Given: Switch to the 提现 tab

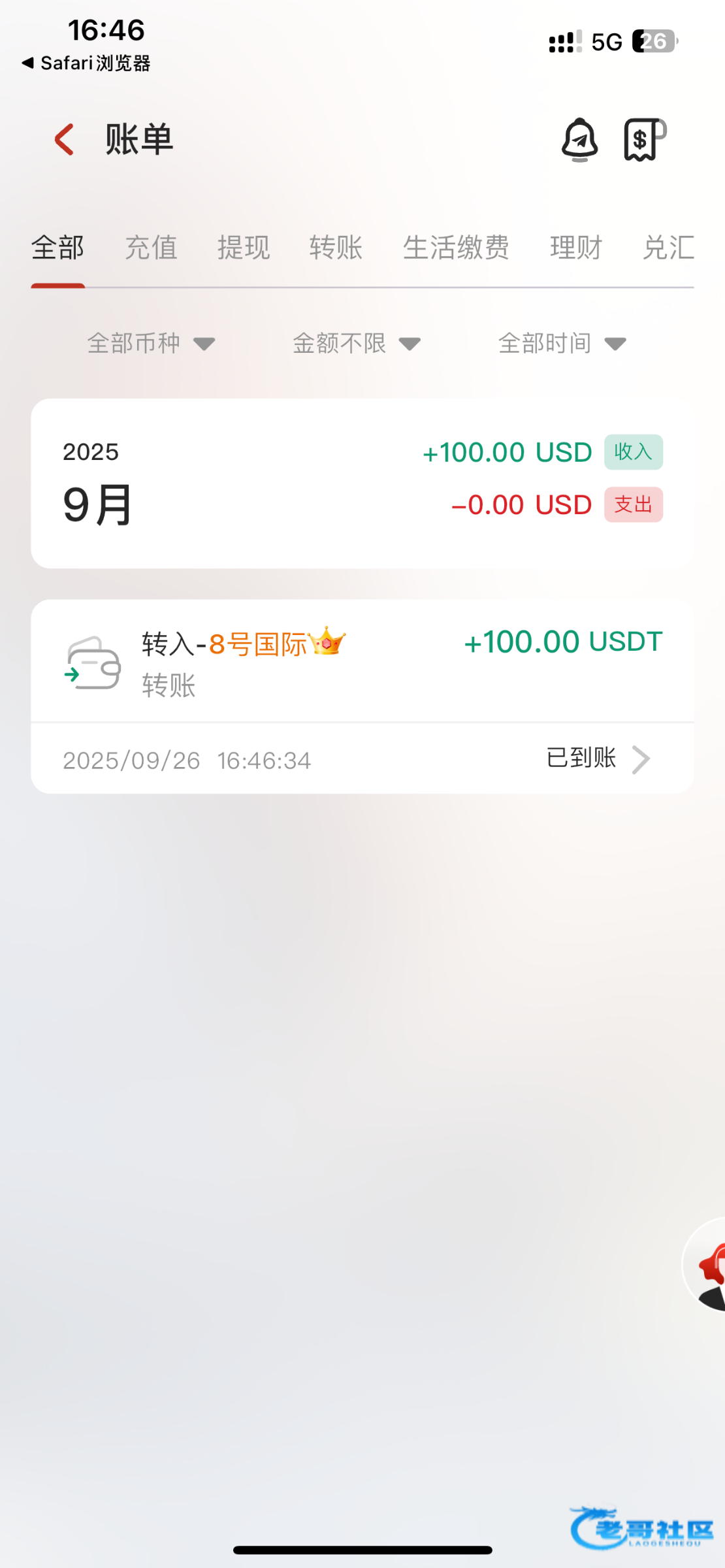Looking at the screenshot, I should click(x=244, y=248).
